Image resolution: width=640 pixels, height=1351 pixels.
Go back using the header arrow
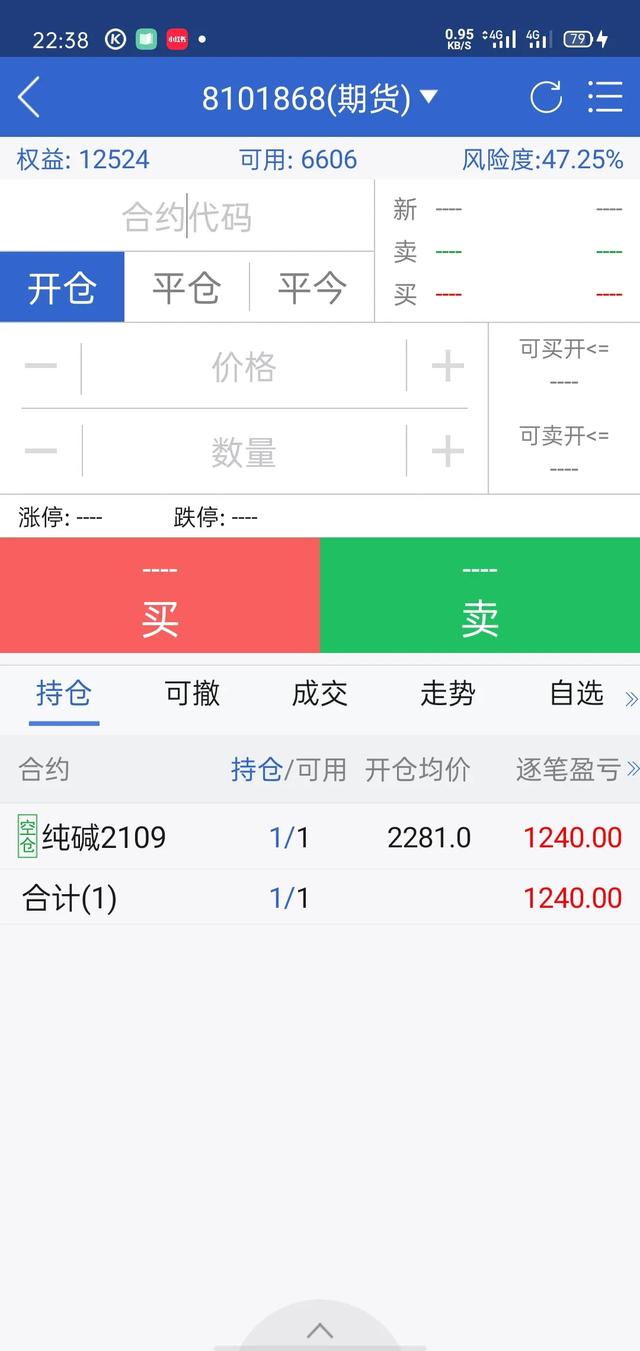click(30, 97)
